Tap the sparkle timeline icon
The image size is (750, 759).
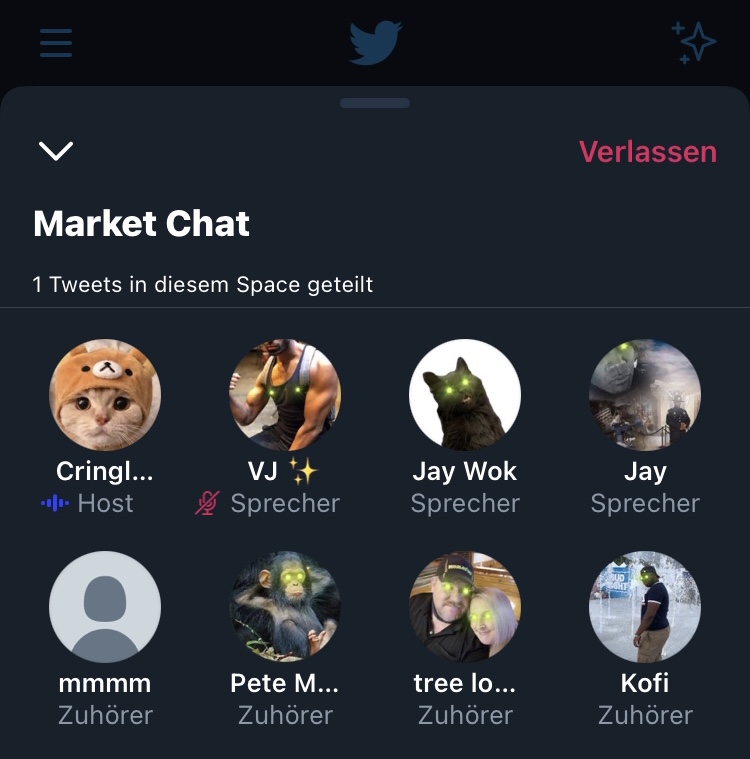[694, 43]
